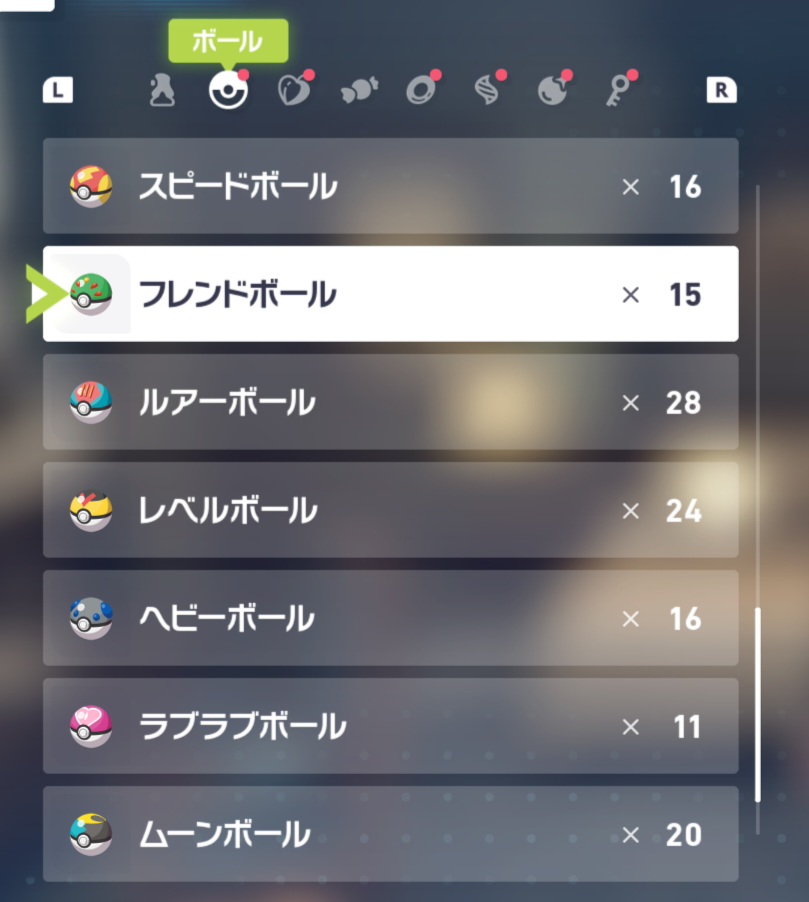Select the ムーンボール row
809x902 pixels.
click(390, 833)
